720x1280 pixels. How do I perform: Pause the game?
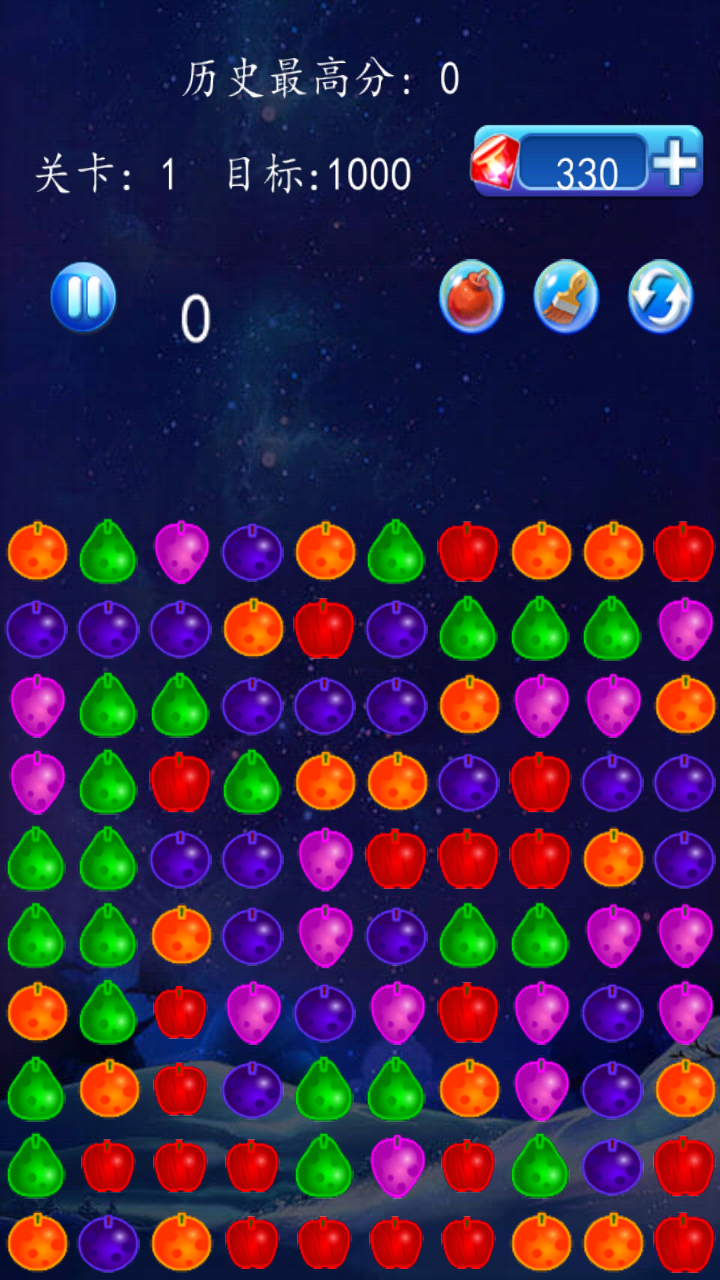84,298
